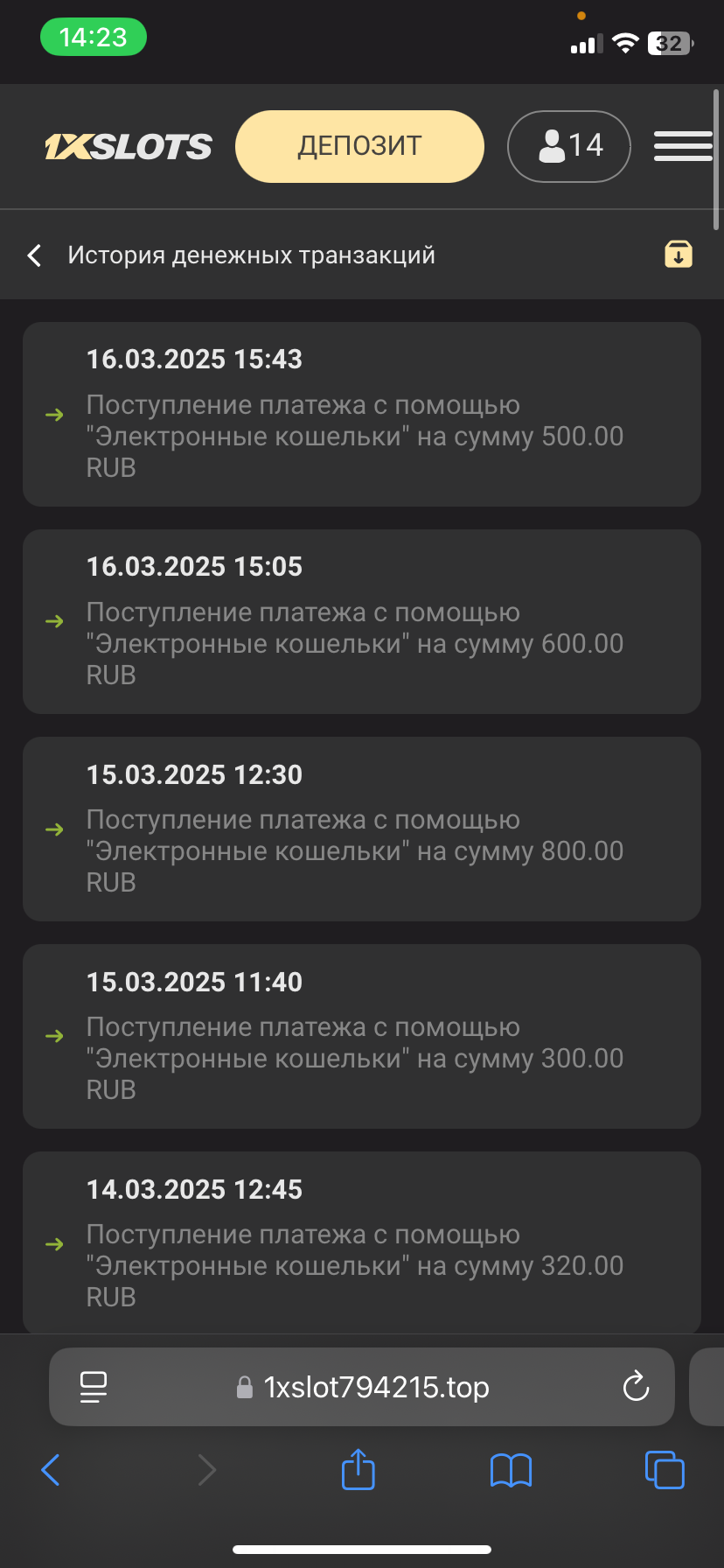This screenshot has height=1568, width=724.
Task: Open Safari bookmarks
Action: 511,1470
